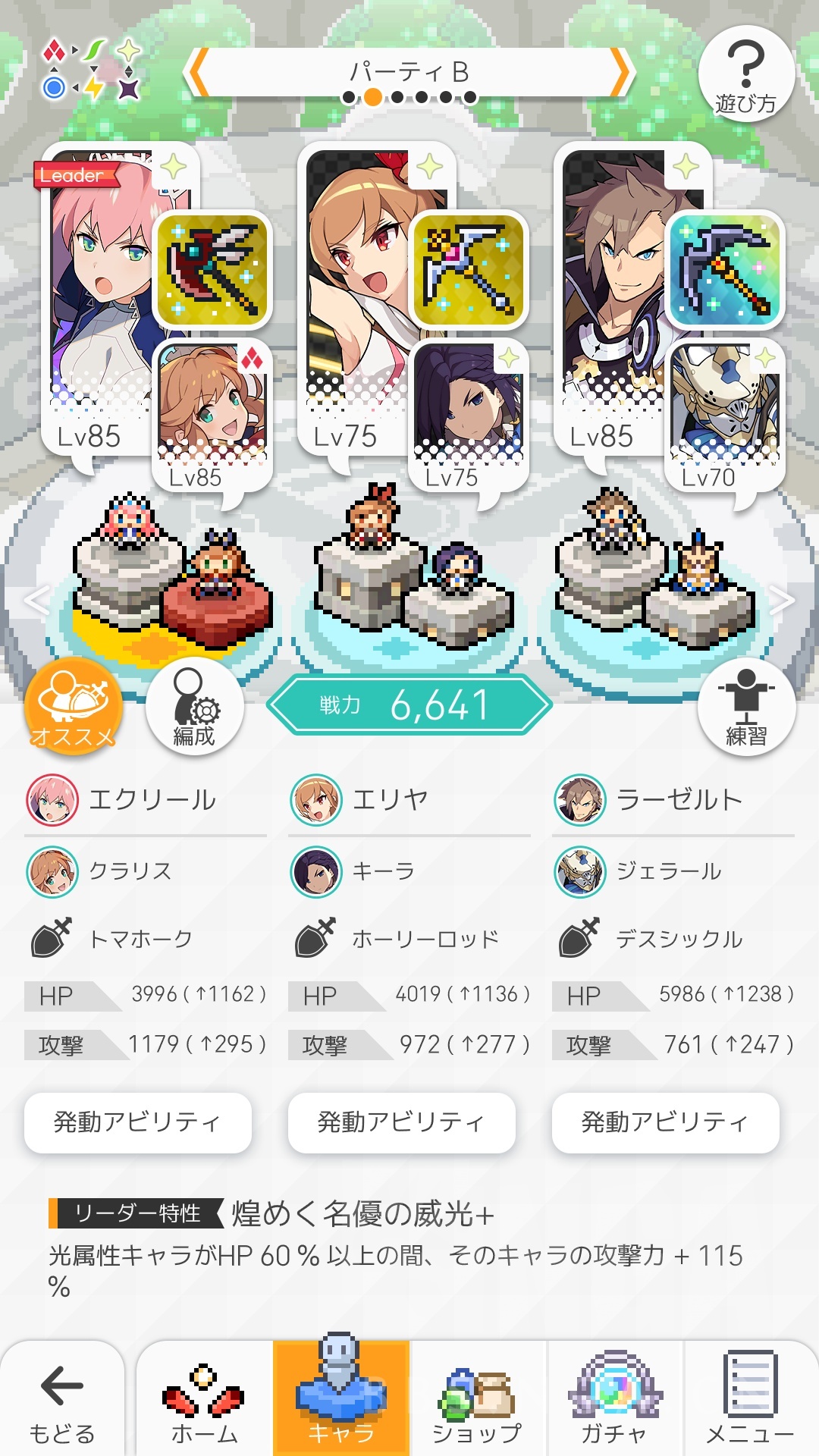Viewport: 819px width, 1456px height.
Task: Open the 編成 party edit button
Action: click(194, 707)
